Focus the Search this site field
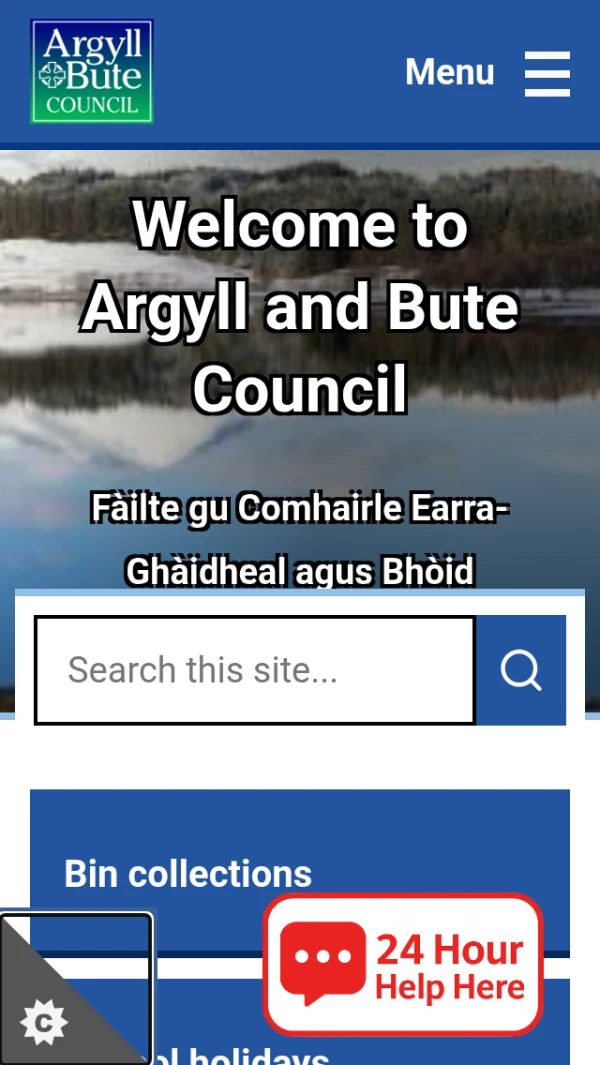600x1065 pixels. pos(255,670)
